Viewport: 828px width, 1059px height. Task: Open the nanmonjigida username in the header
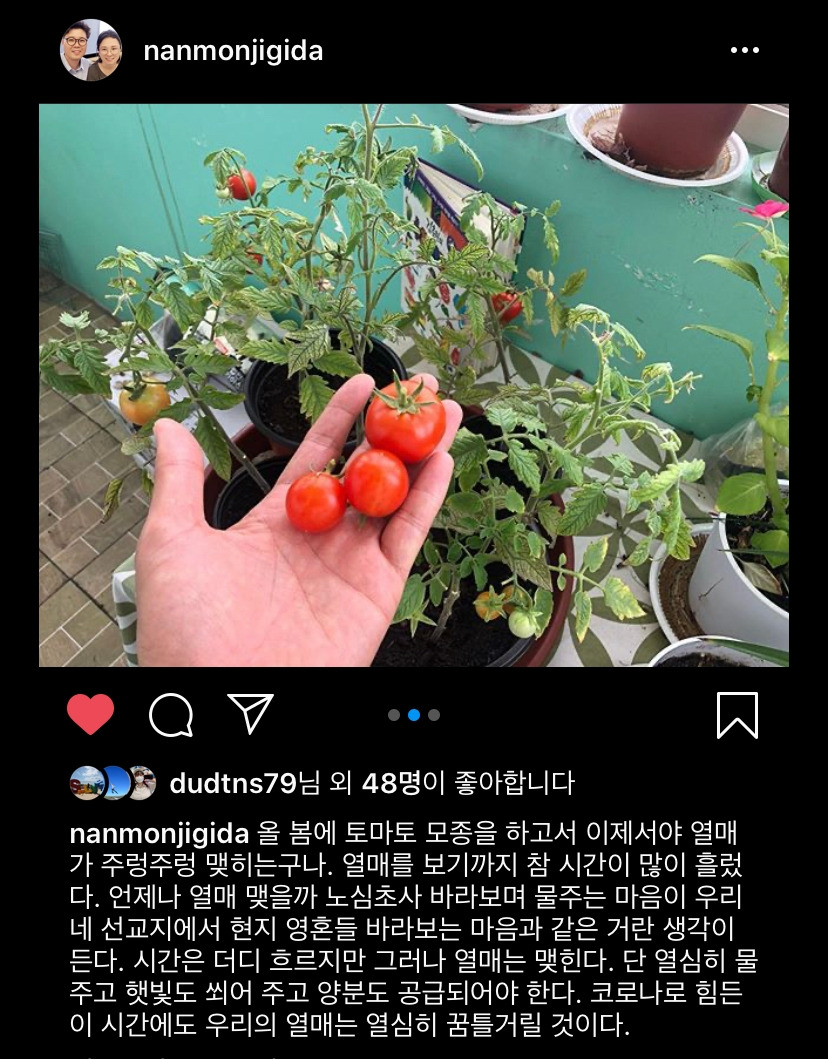233,51
